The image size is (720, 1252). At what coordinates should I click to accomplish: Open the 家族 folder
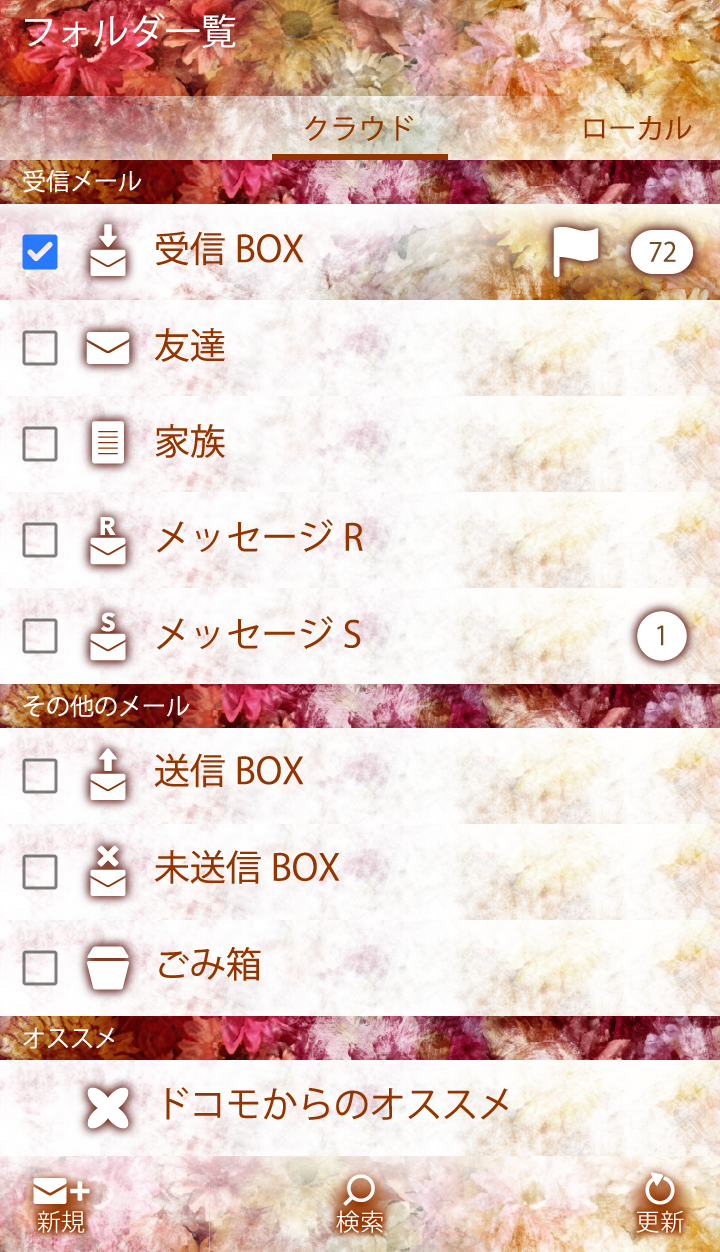click(x=190, y=443)
